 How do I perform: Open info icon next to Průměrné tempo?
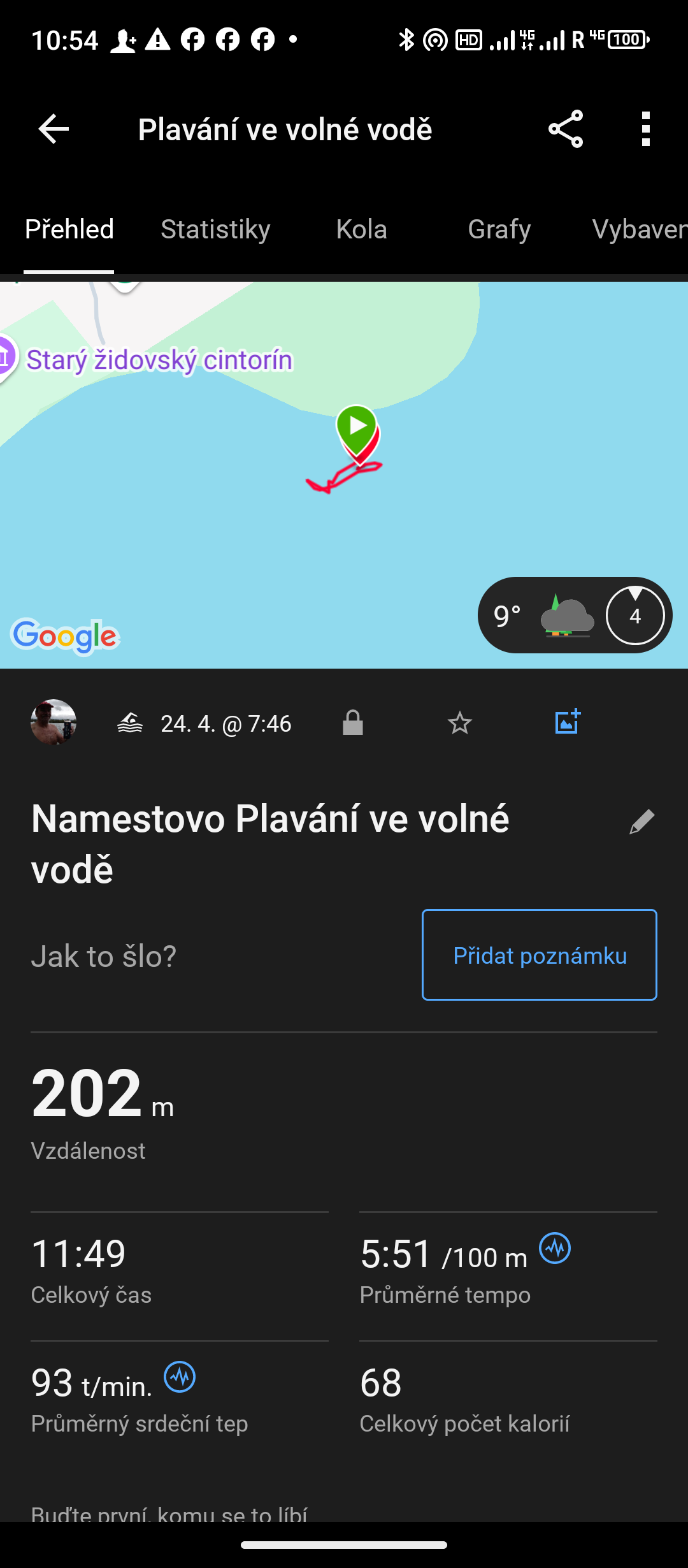click(x=555, y=1248)
